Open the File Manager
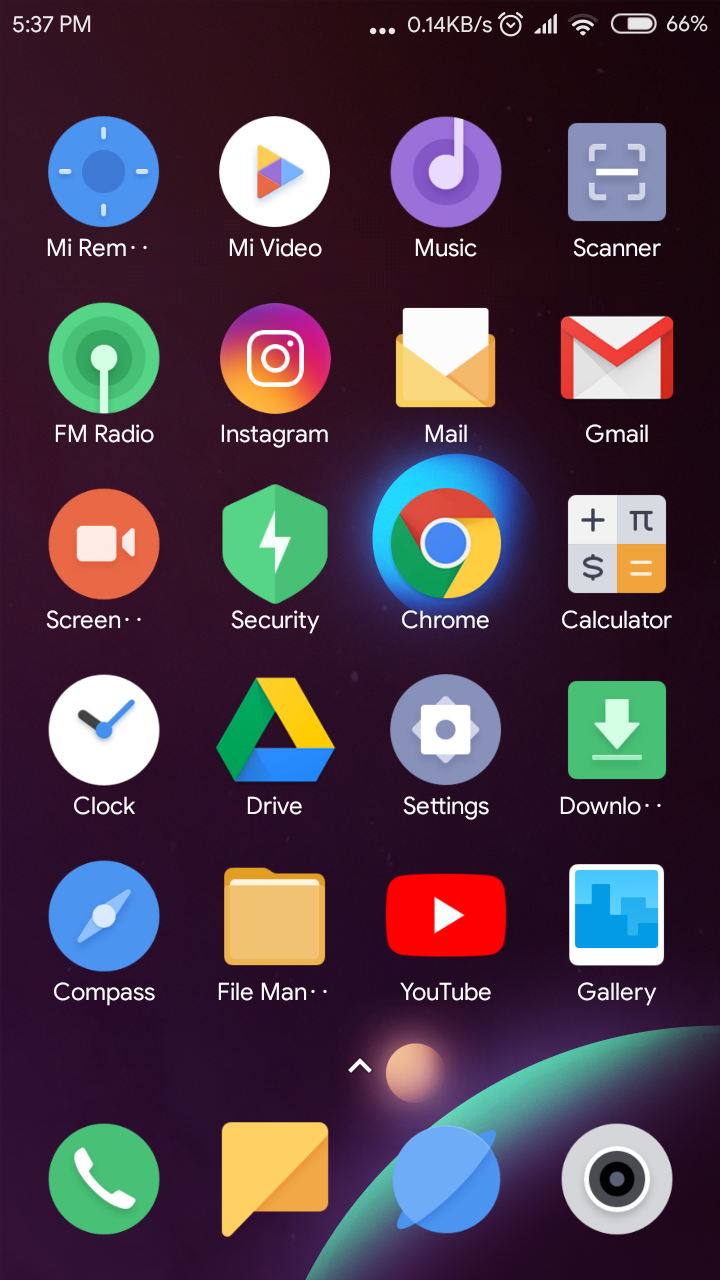 (x=274, y=915)
